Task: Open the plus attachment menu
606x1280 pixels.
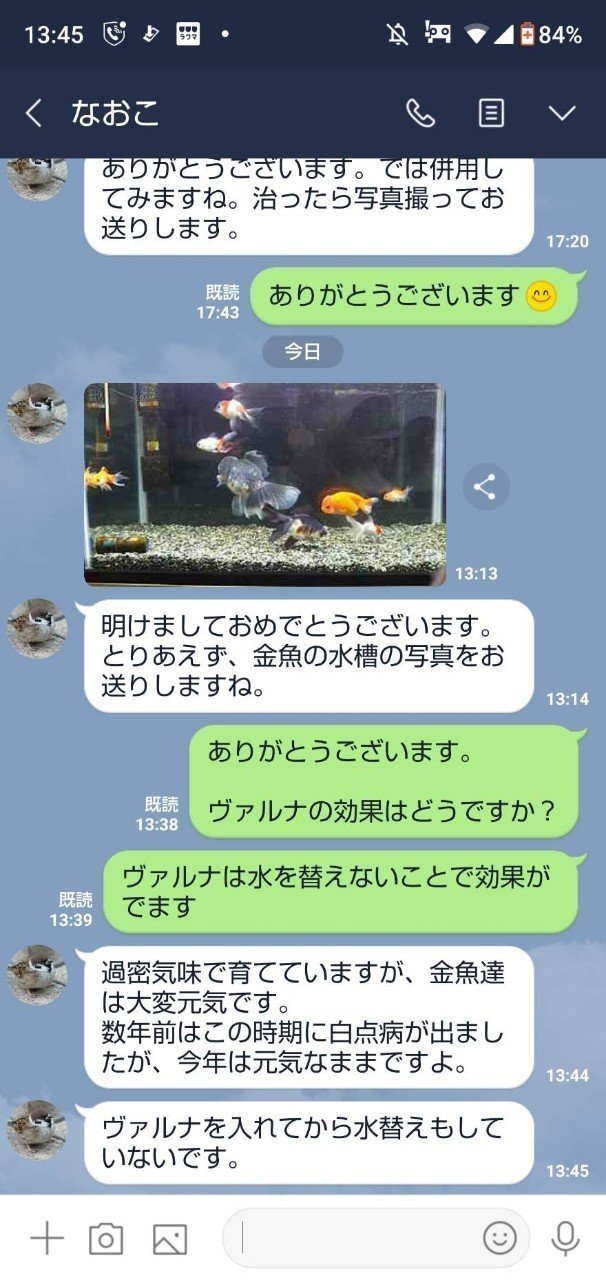Action: tap(46, 1238)
